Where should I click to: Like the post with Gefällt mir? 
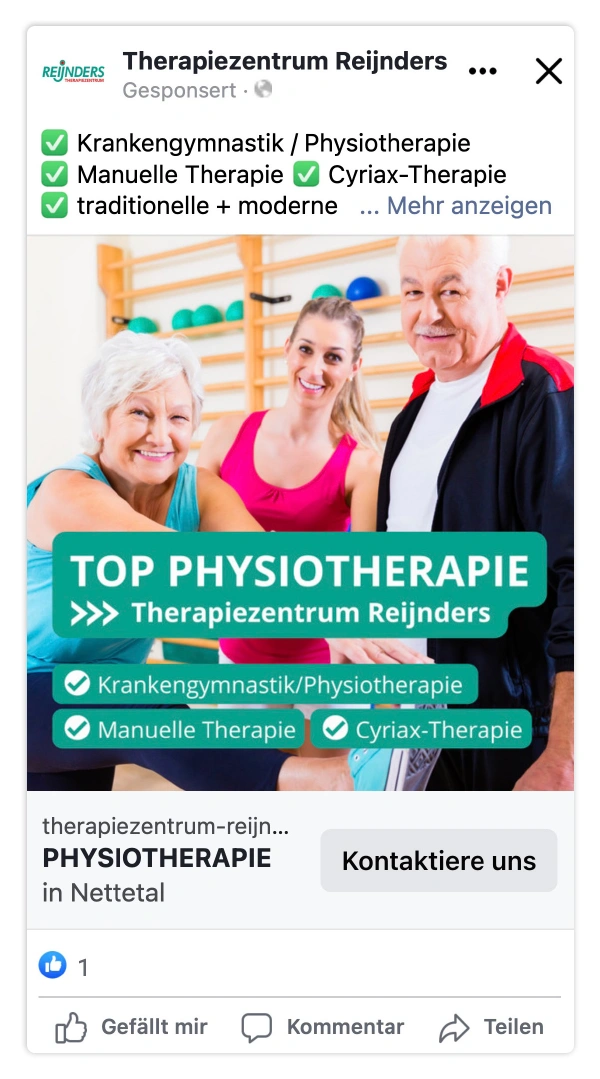click(x=131, y=1027)
